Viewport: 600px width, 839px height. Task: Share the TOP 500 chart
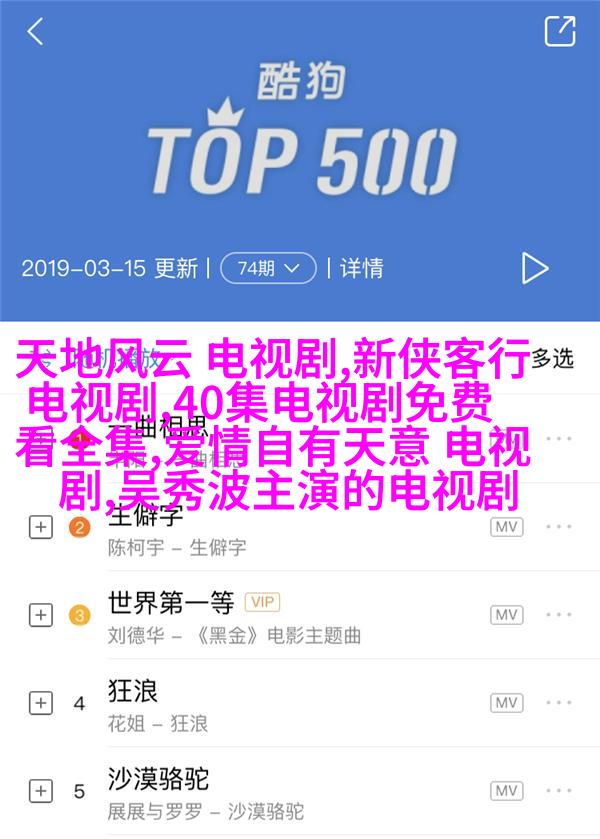point(559,31)
